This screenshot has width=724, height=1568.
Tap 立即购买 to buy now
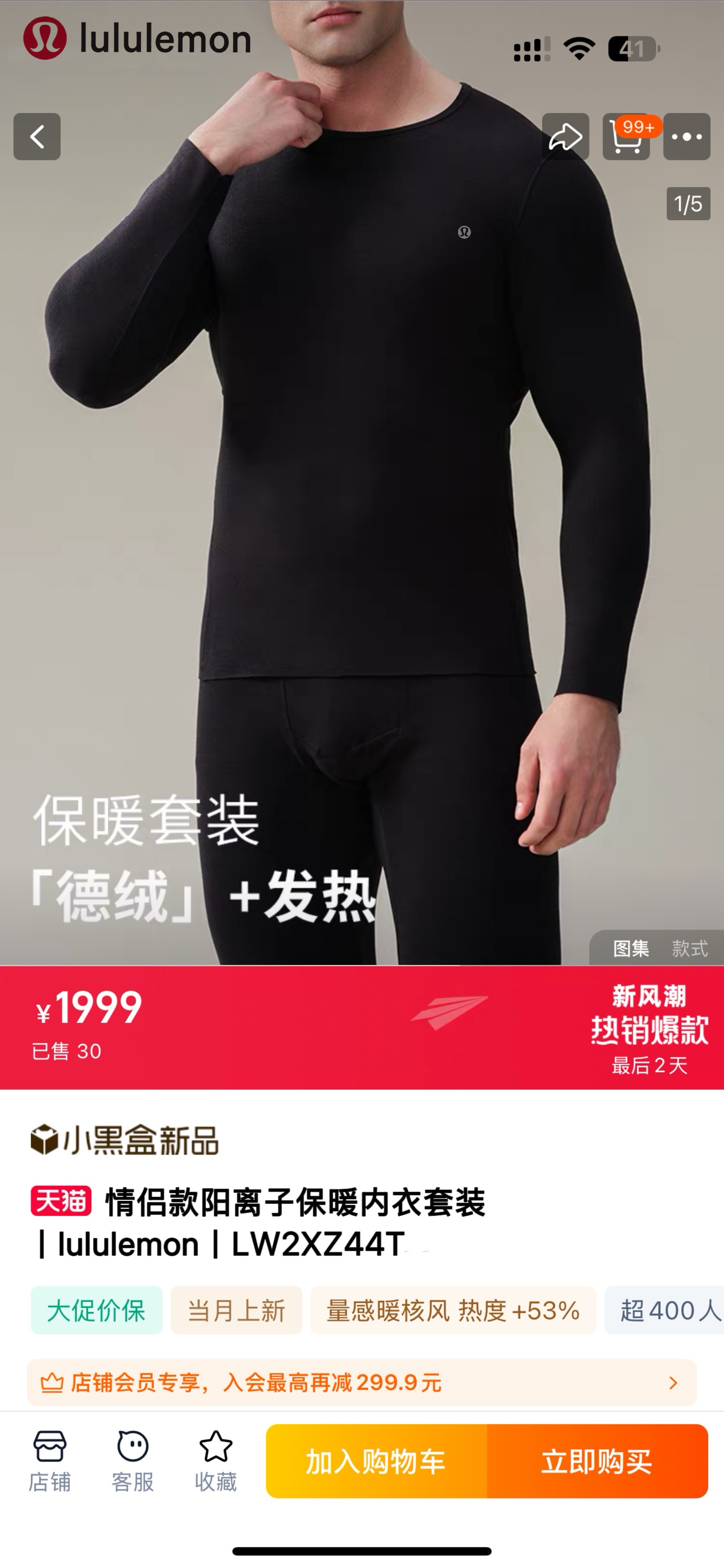click(597, 1461)
